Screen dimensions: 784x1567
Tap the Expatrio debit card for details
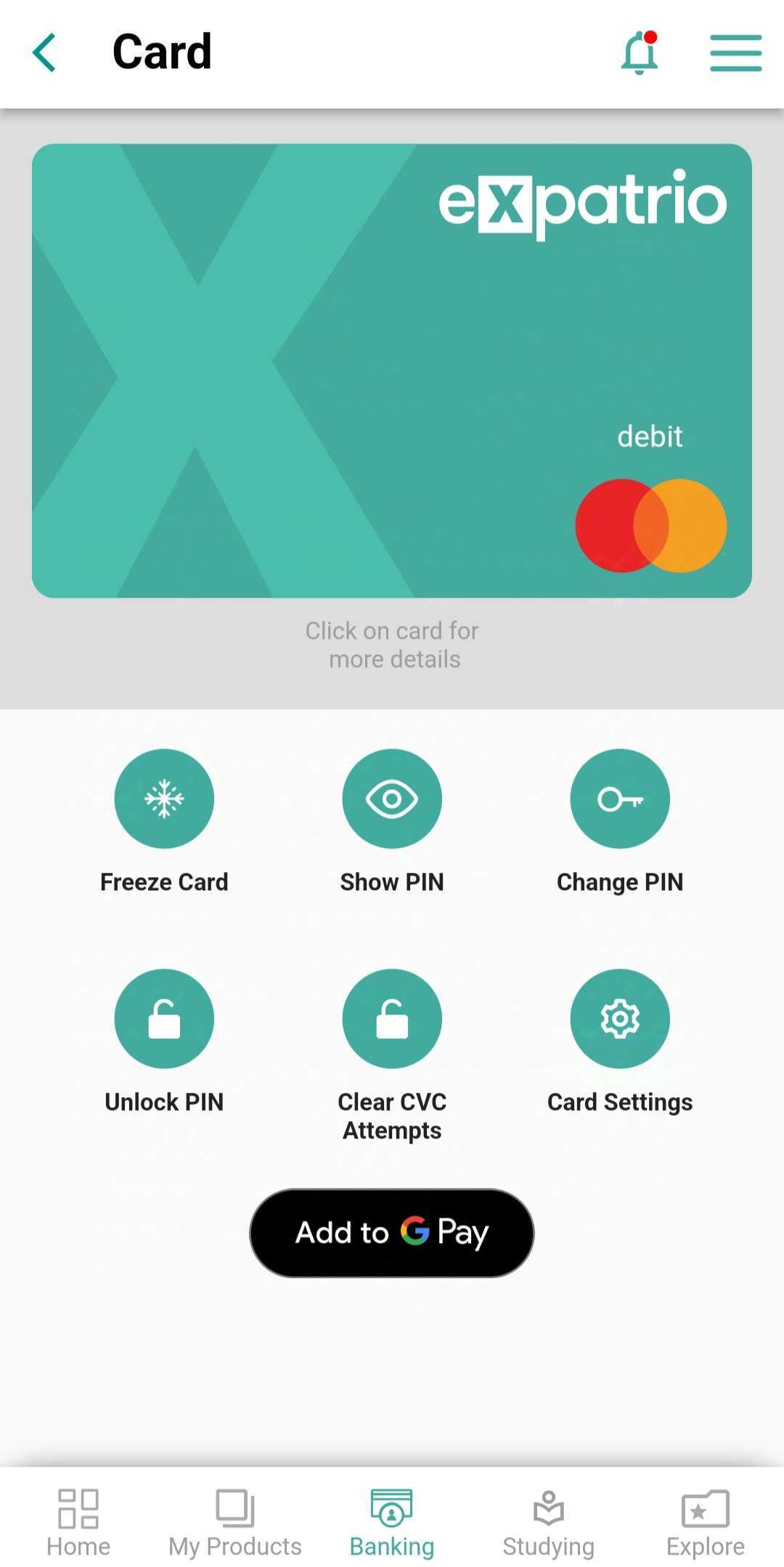pos(392,370)
